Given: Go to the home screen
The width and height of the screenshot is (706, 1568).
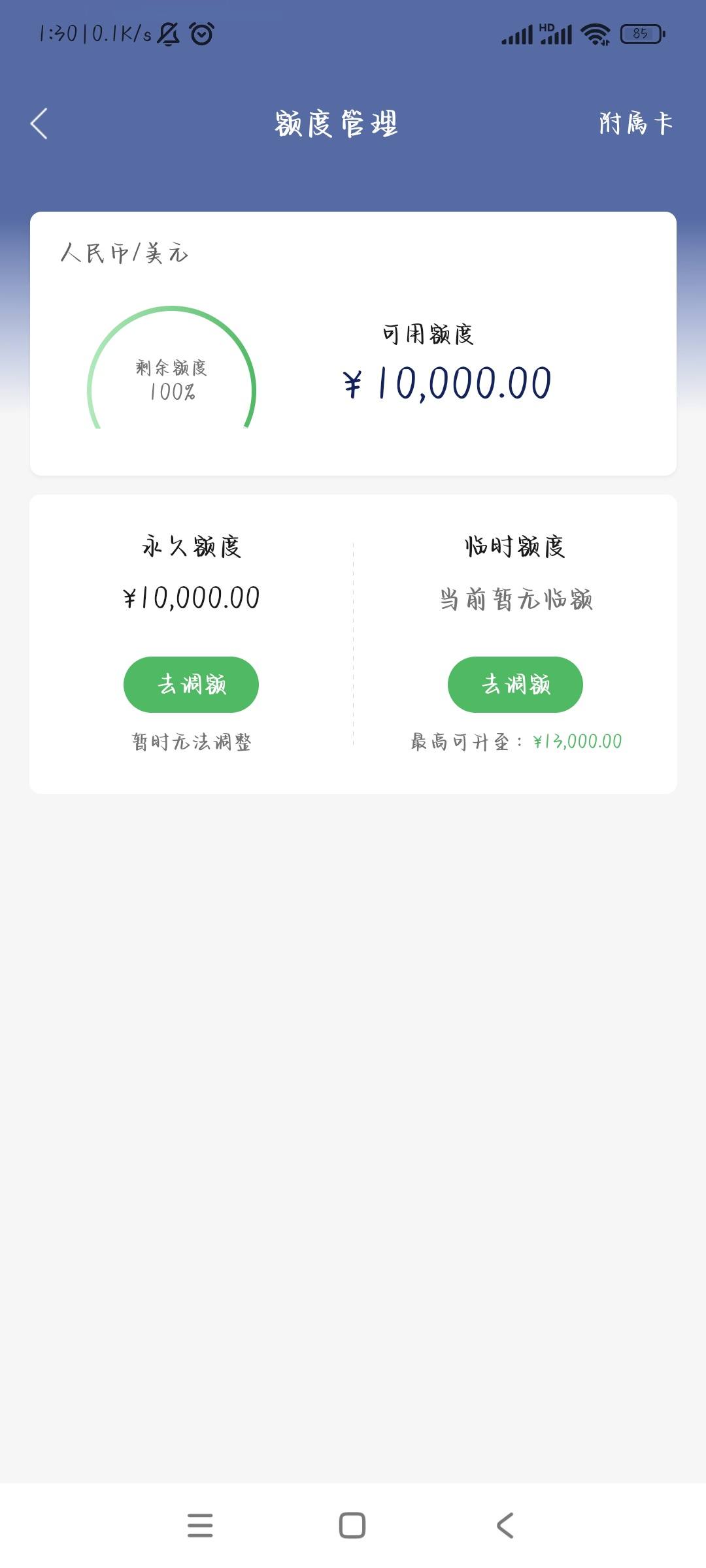Looking at the screenshot, I should point(352,1526).
